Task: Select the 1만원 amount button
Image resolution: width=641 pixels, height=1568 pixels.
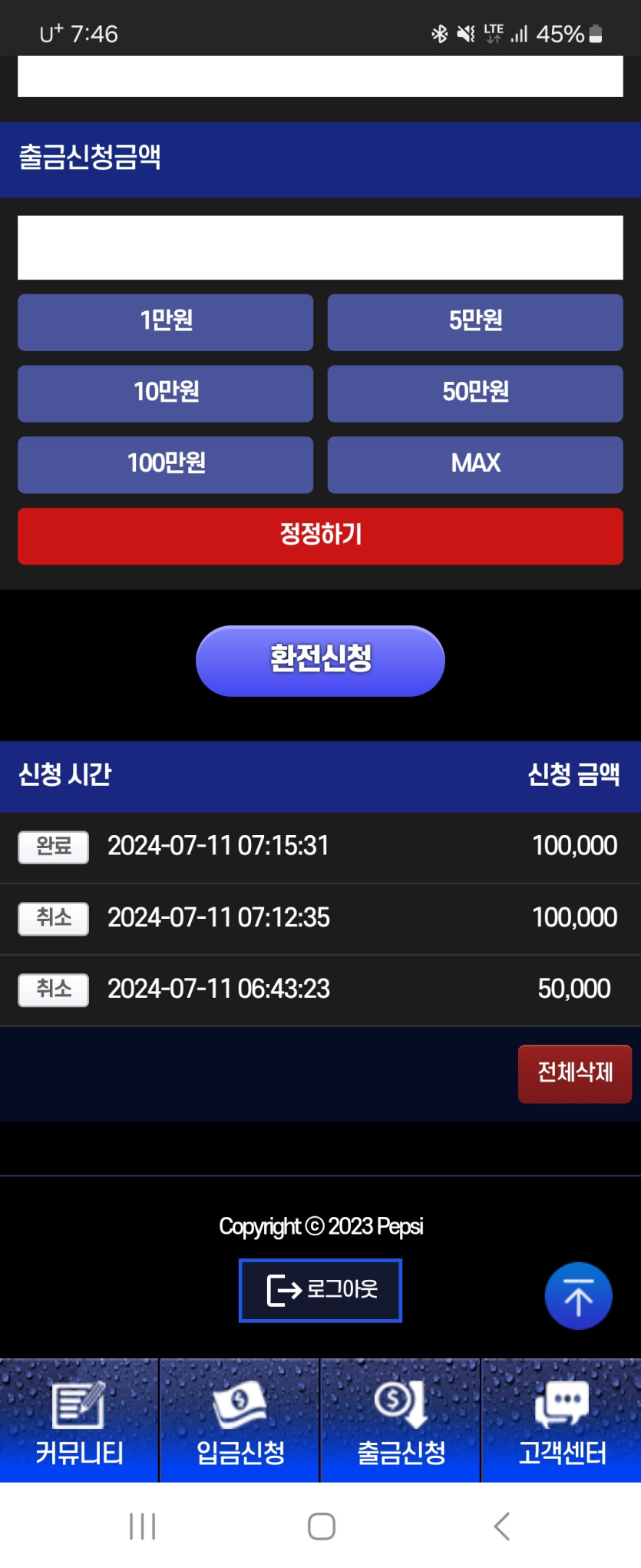Action: tap(165, 322)
